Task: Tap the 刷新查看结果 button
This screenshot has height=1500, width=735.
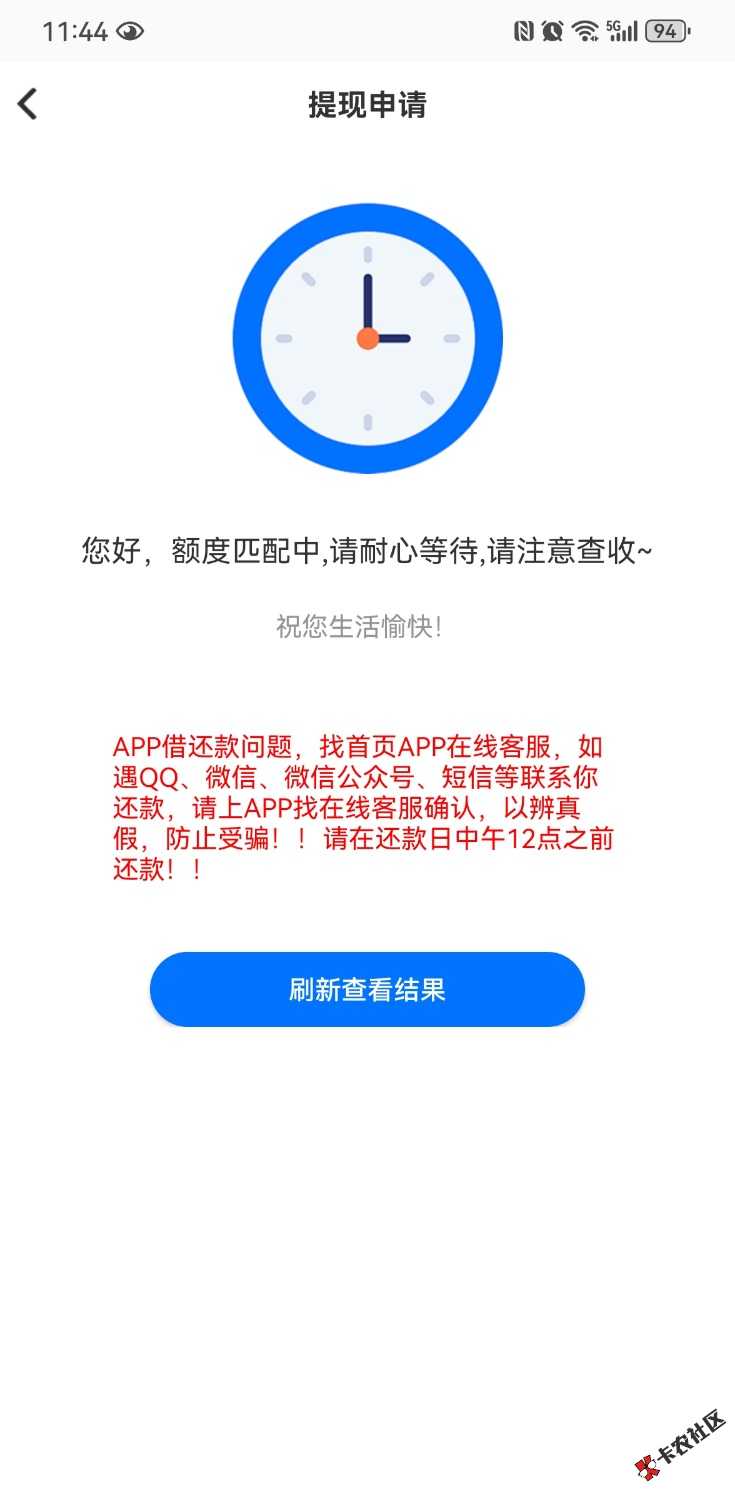Action: click(x=367, y=990)
